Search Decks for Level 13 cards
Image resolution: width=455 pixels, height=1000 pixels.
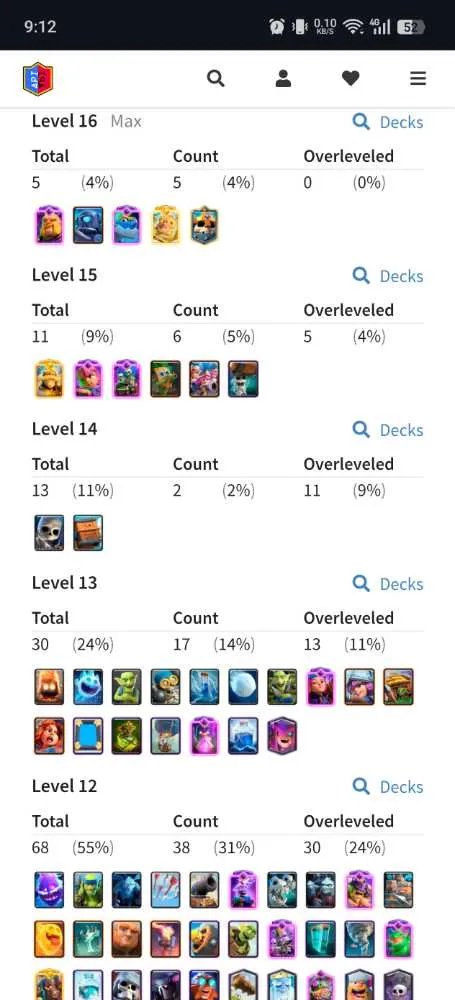click(388, 584)
